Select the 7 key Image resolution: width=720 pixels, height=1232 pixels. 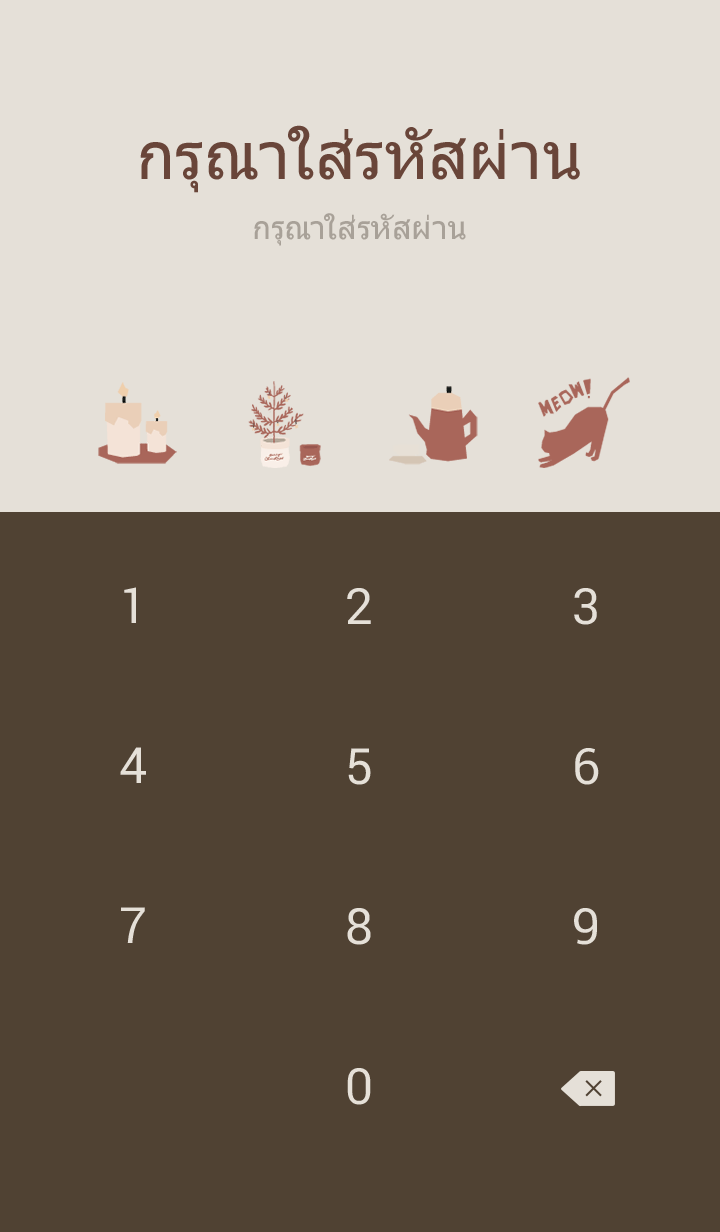pos(132,927)
